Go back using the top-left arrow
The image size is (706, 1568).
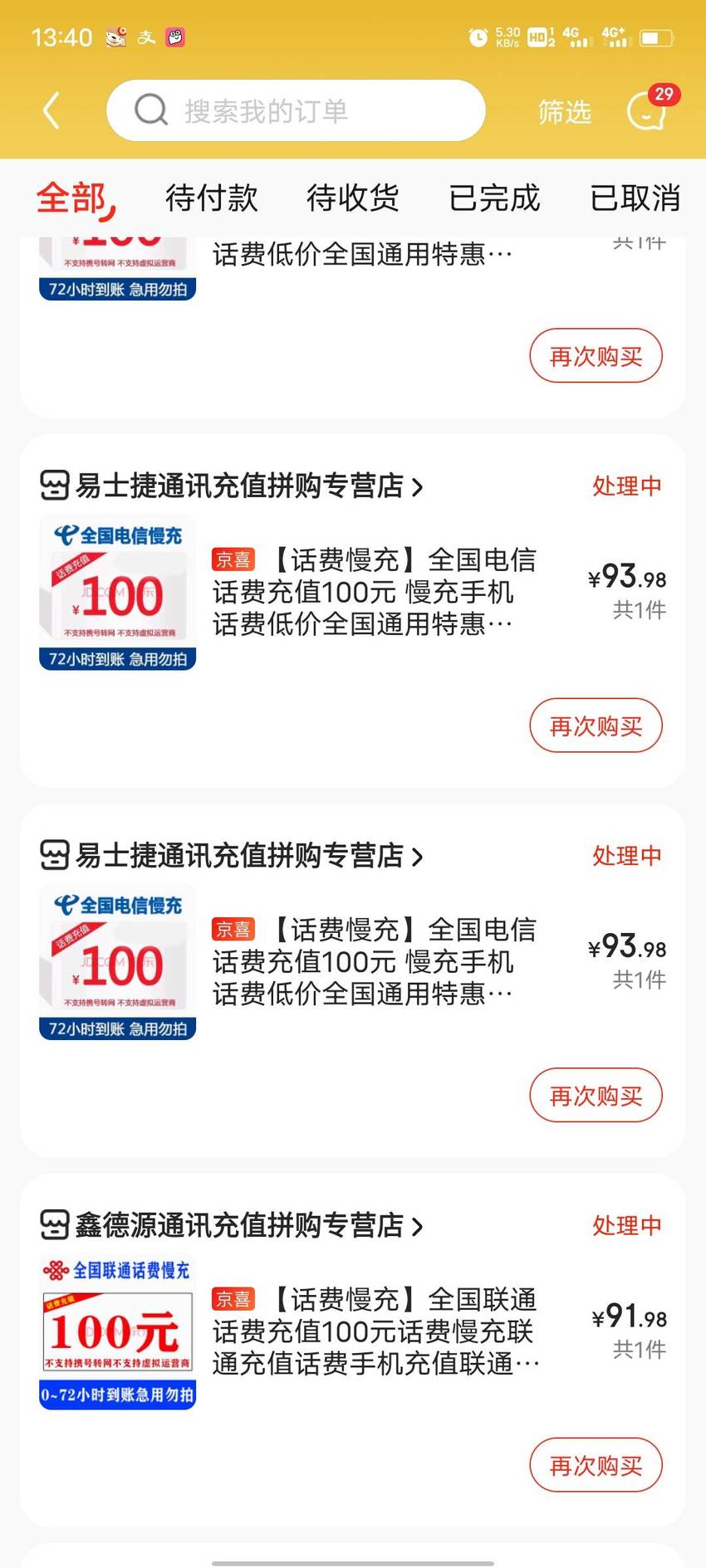[x=51, y=110]
